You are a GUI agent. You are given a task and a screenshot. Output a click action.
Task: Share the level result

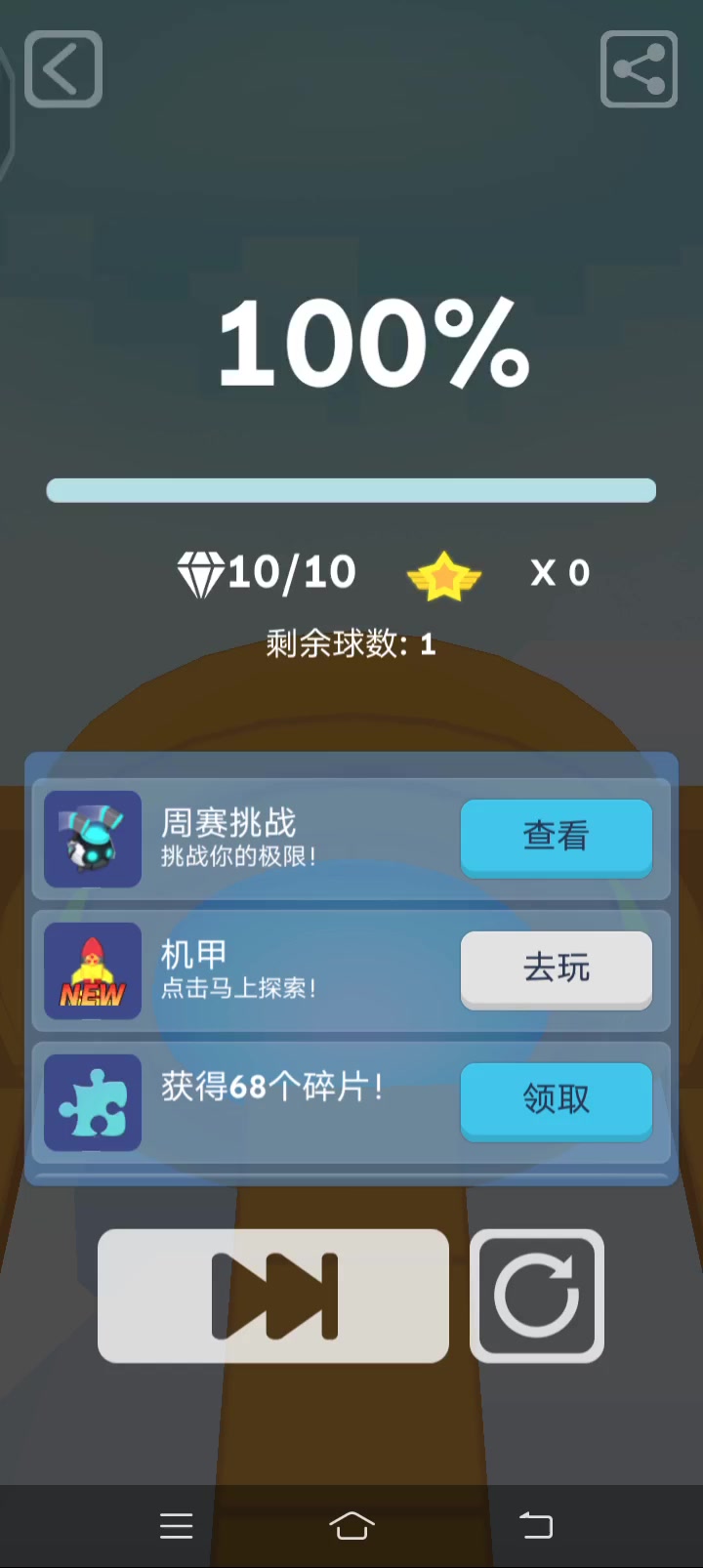click(x=640, y=69)
